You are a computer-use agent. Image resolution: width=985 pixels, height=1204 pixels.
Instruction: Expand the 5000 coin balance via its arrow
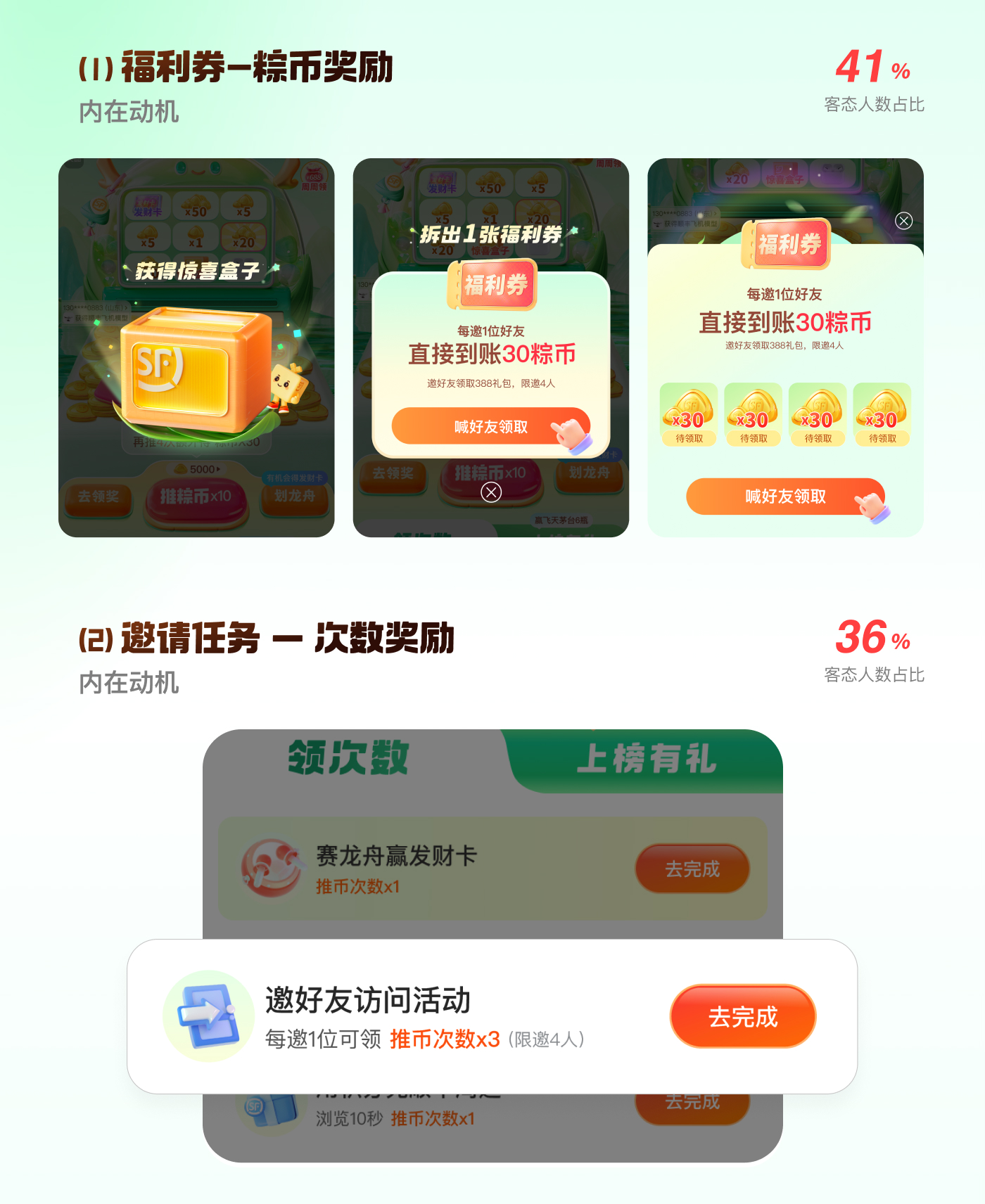click(220, 468)
